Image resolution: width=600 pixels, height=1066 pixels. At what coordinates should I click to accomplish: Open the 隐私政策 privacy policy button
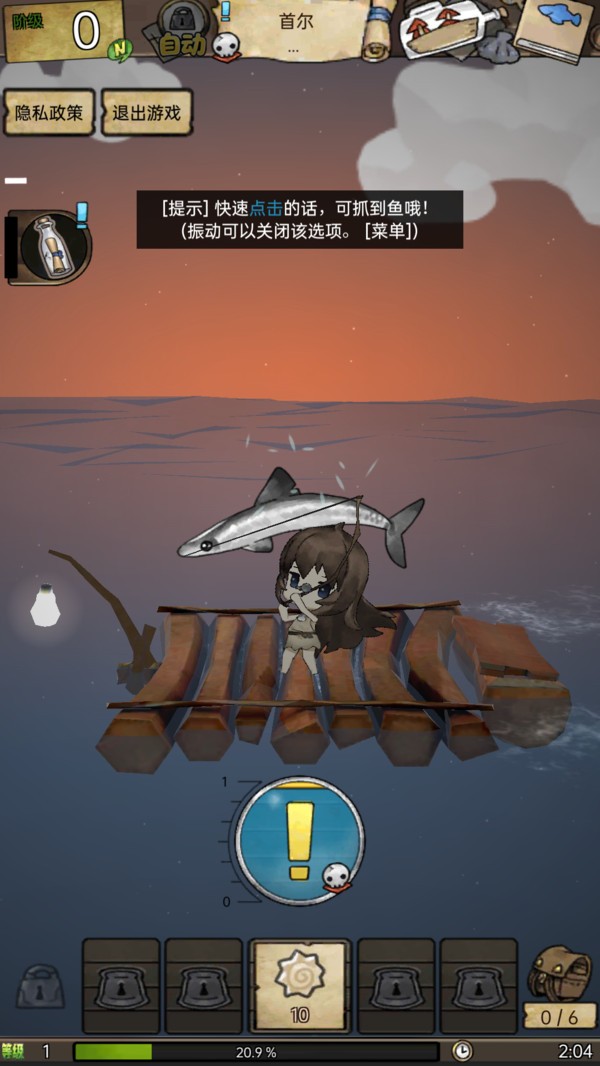(49, 112)
